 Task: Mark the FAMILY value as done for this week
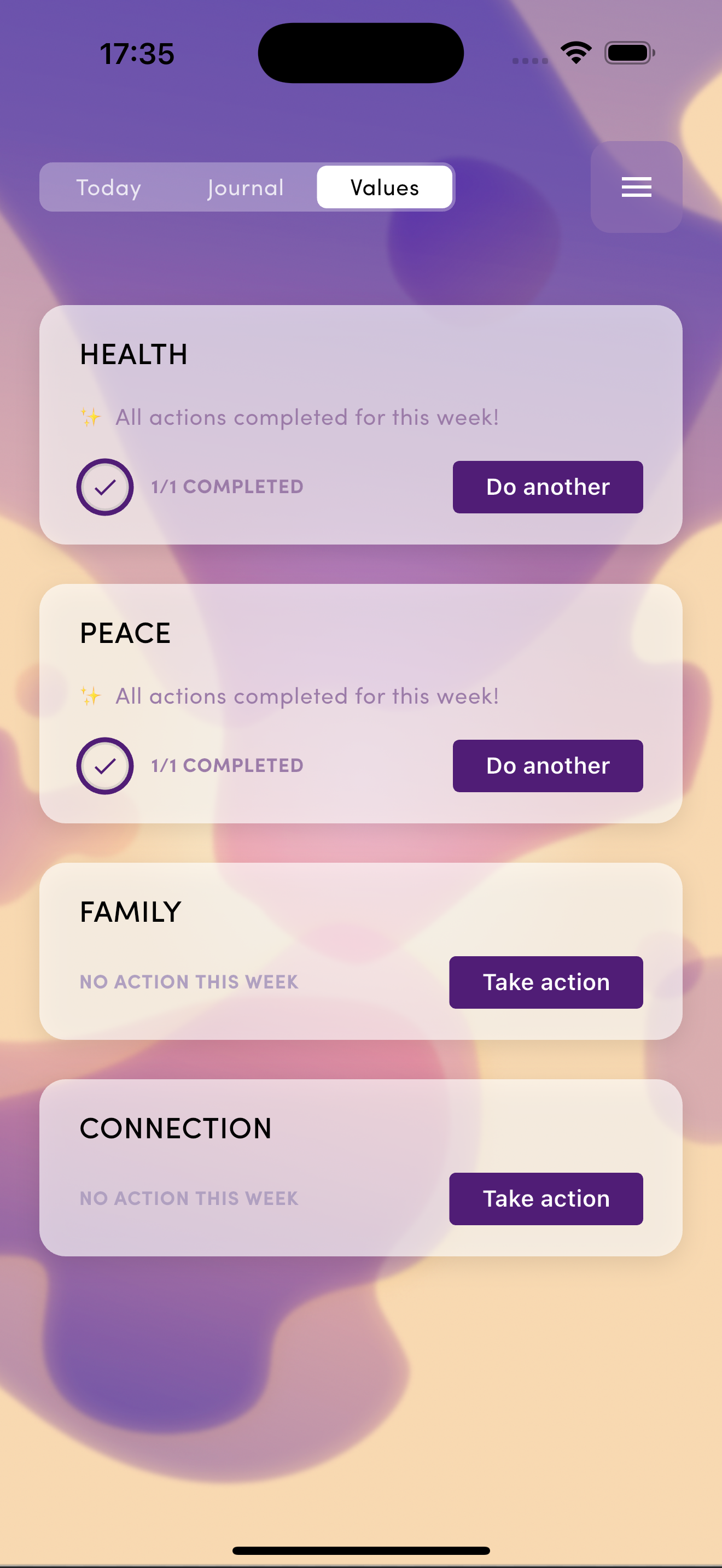point(545,982)
